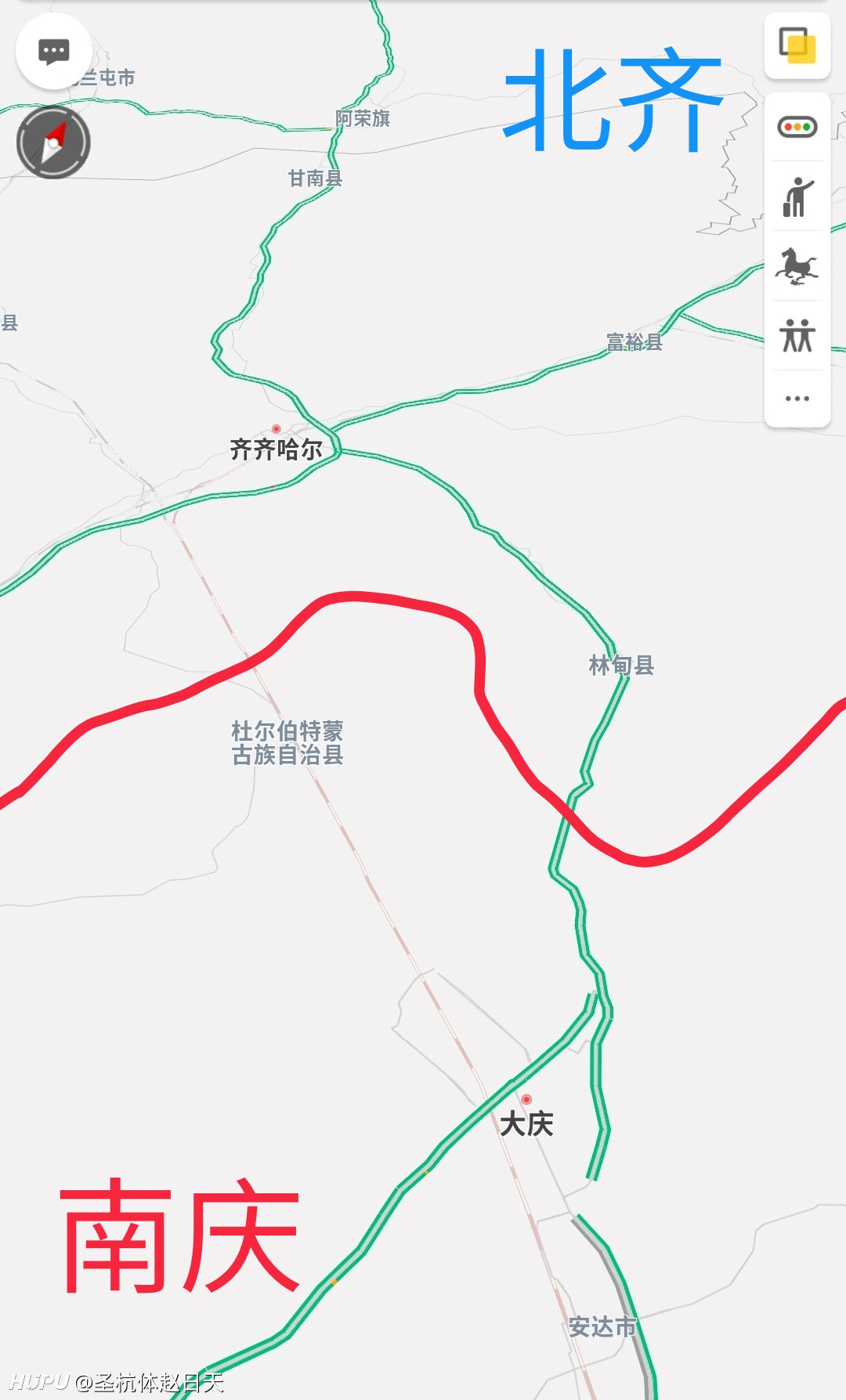This screenshot has width=846, height=1400.
Task: Tap the galloping horse icon
Action: point(797,265)
